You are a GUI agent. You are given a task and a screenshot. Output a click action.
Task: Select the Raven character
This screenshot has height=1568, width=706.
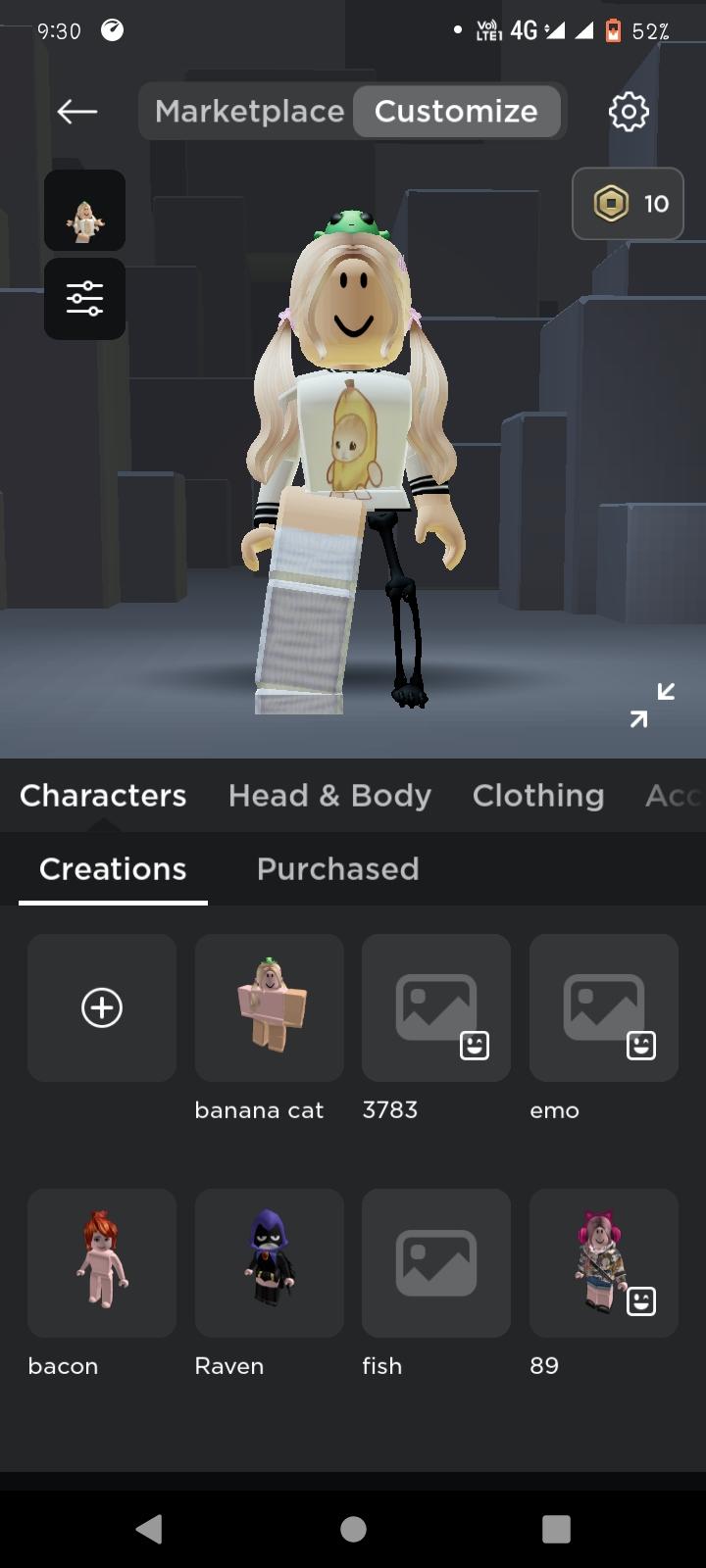coord(270,1262)
